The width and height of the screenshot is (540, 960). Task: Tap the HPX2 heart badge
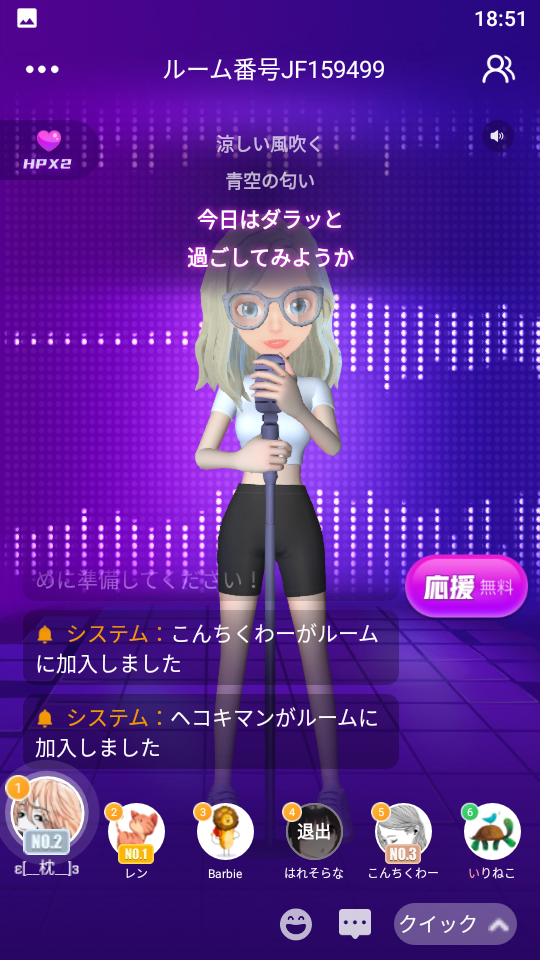point(48,150)
